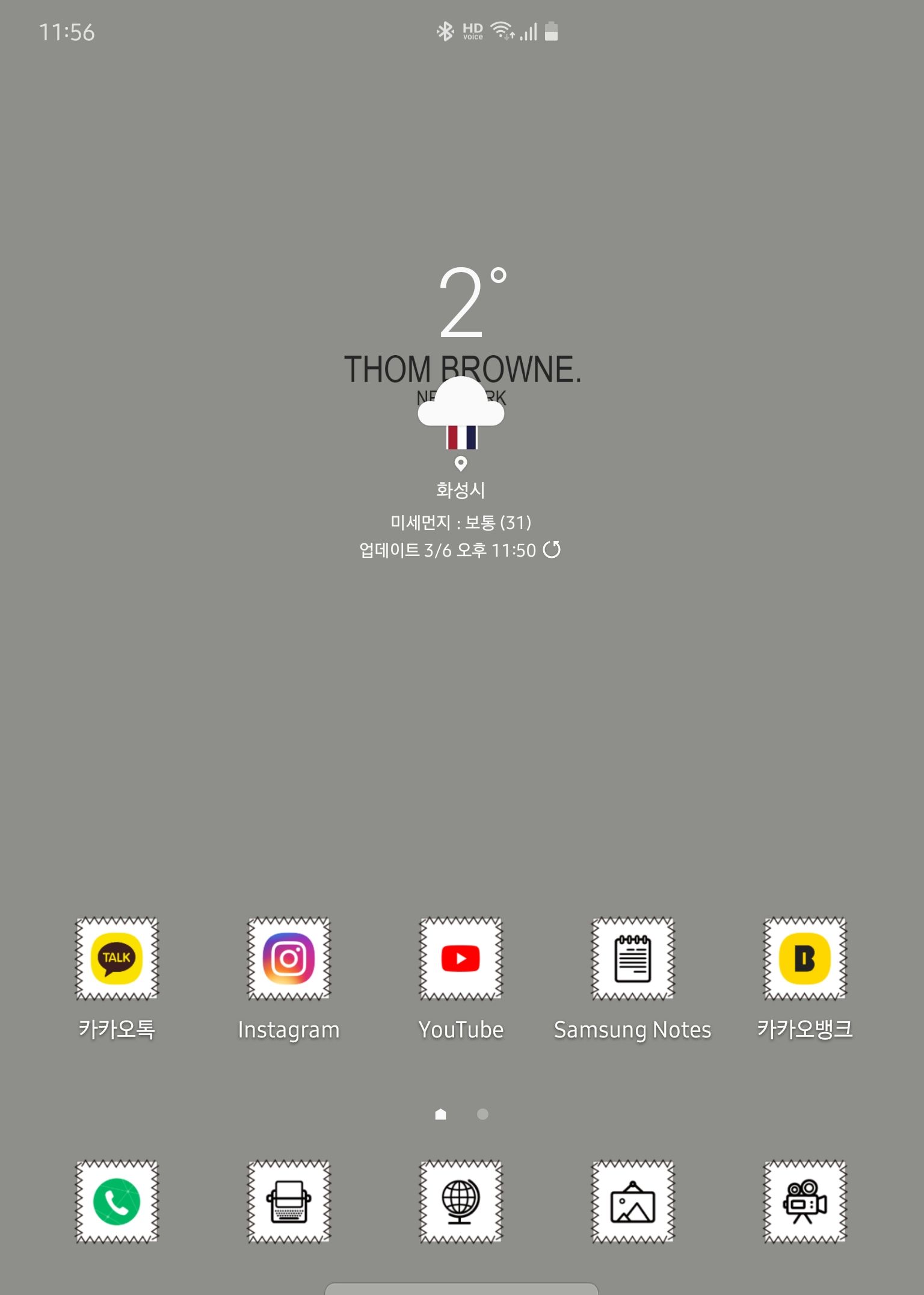Open the globe internet browser icon

[461, 1202]
